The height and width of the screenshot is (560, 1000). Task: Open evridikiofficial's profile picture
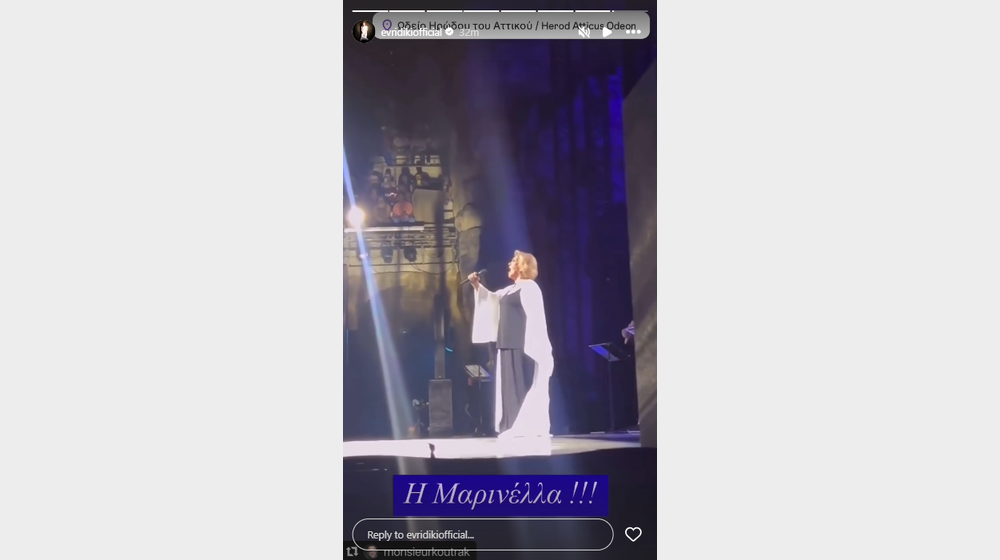363,31
